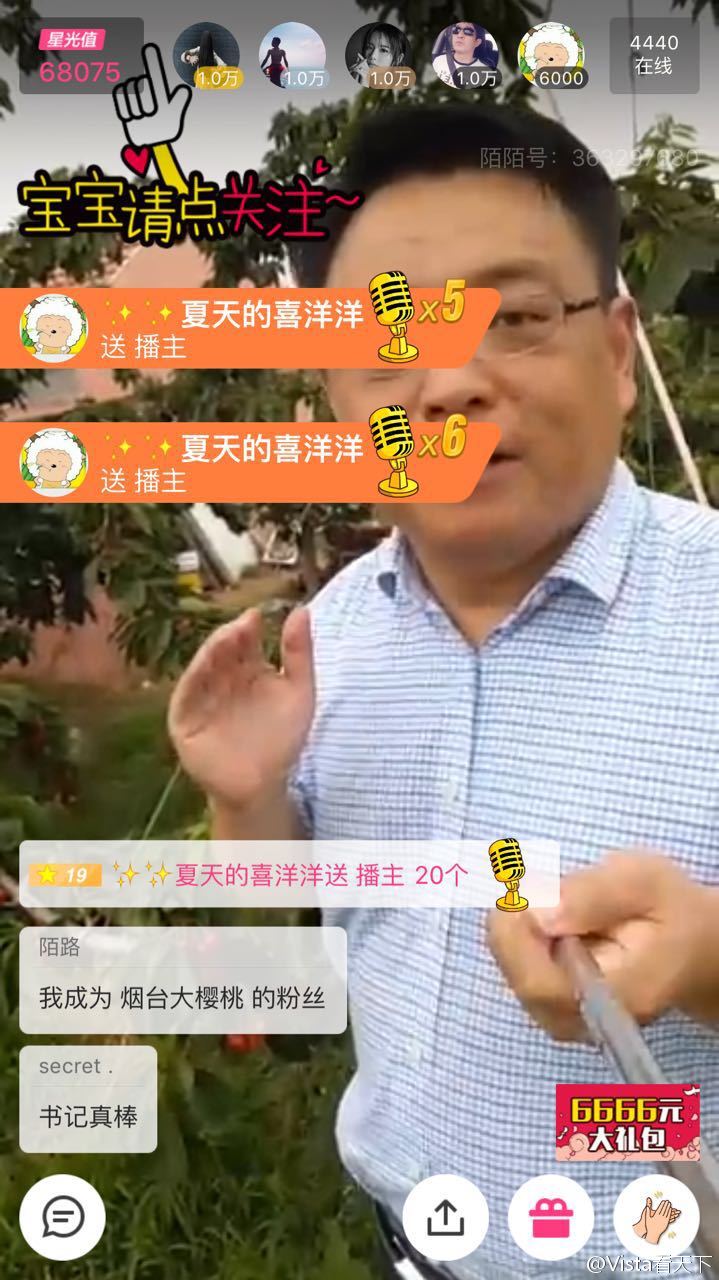Open the gift box panel
The height and width of the screenshot is (1280, 719).
click(x=550, y=1217)
